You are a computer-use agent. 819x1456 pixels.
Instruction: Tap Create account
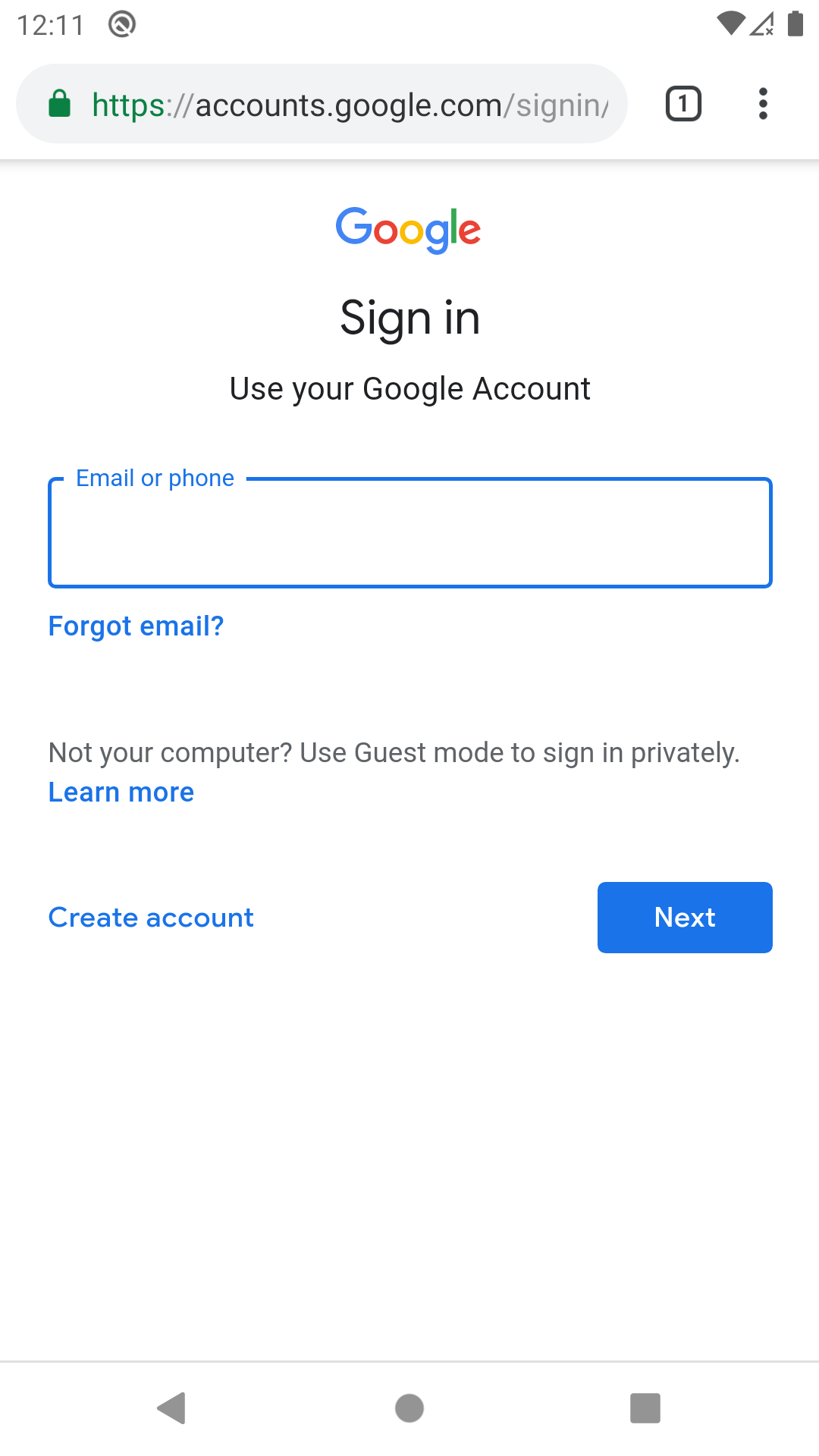coord(151,918)
